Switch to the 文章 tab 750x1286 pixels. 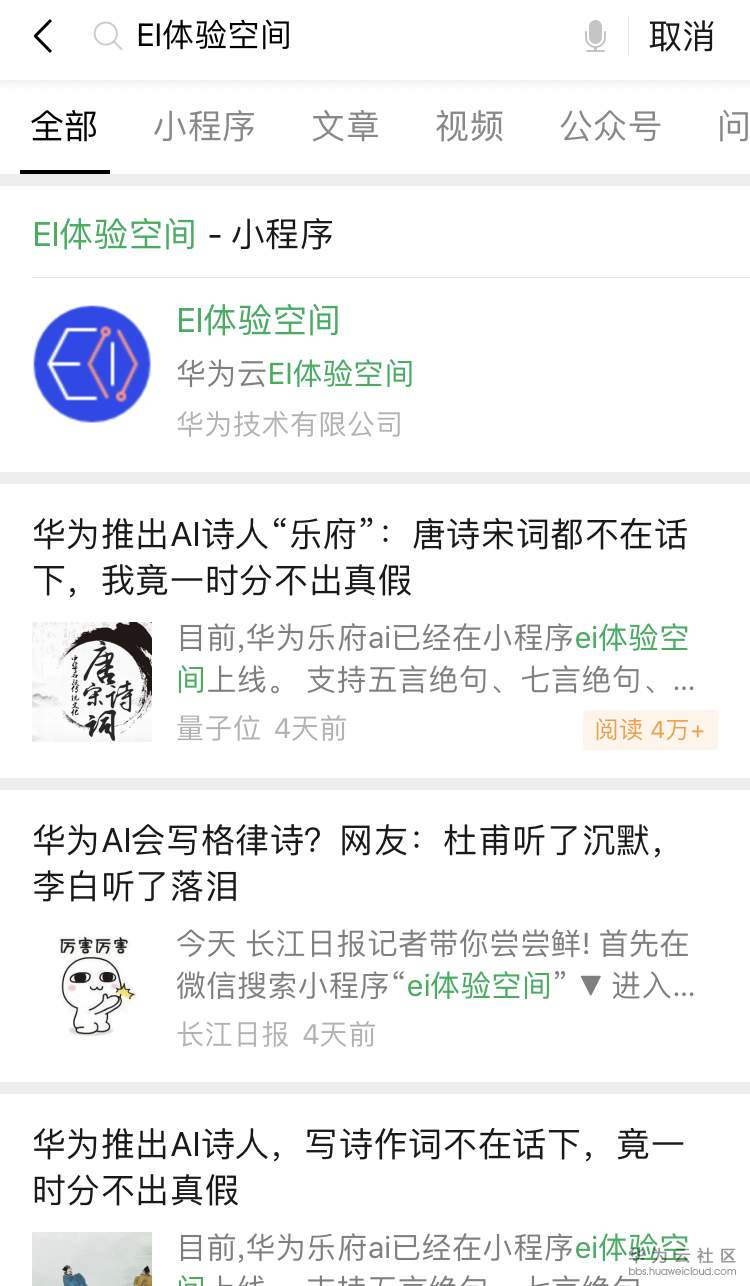pyautogui.click(x=345, y=127)
